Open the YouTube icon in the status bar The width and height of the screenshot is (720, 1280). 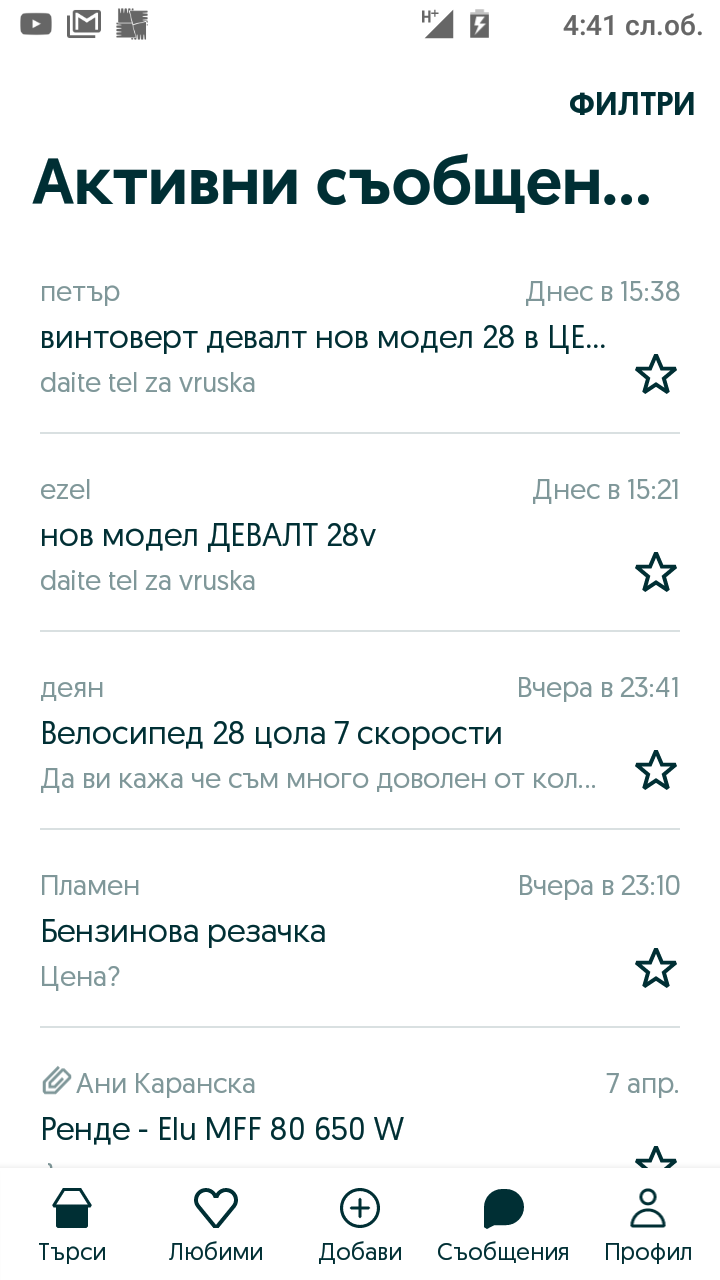pos(35,22)
